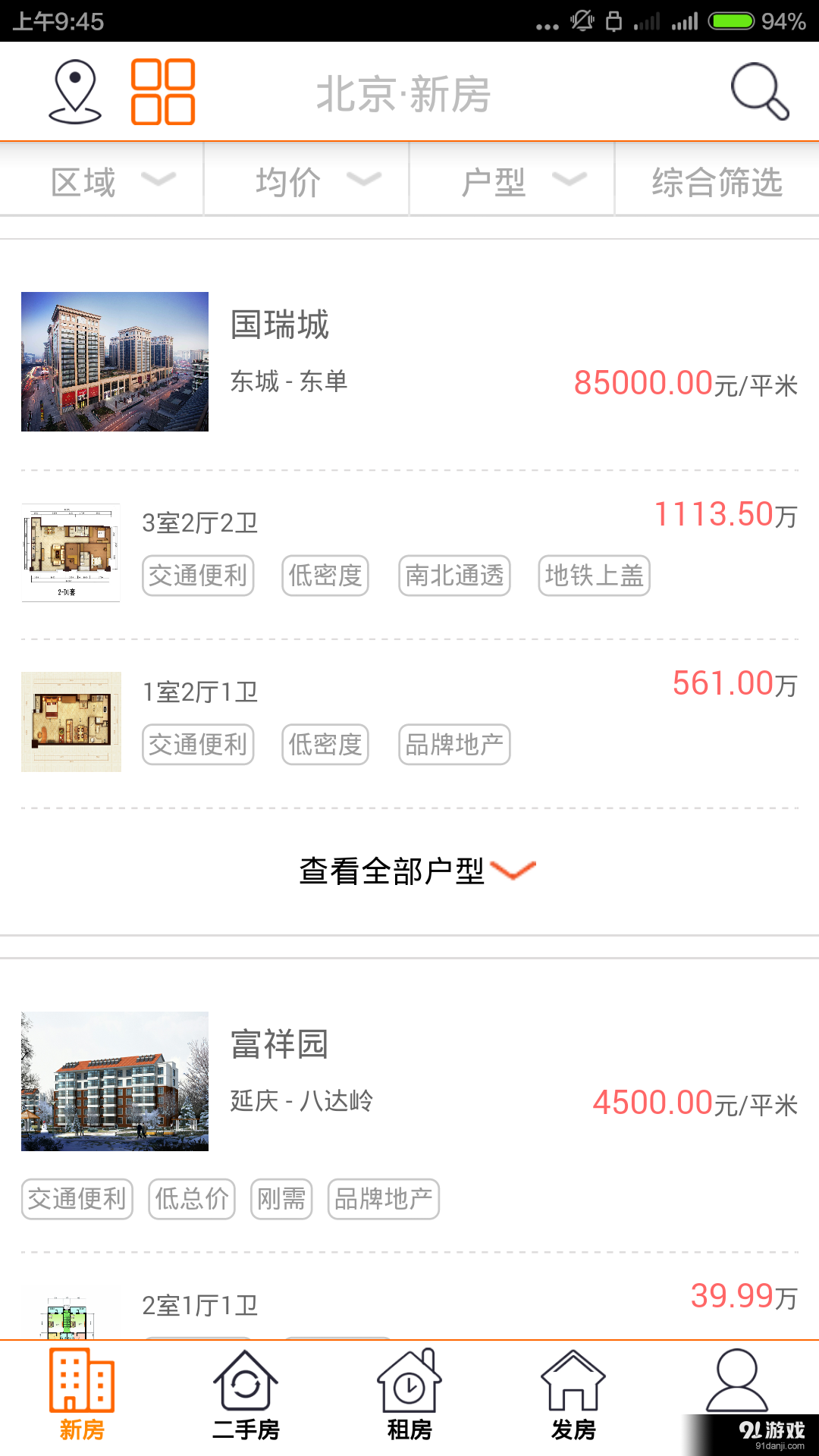Switch to the 综合筛选 tab
The image size is (819, 1456).
716,179
